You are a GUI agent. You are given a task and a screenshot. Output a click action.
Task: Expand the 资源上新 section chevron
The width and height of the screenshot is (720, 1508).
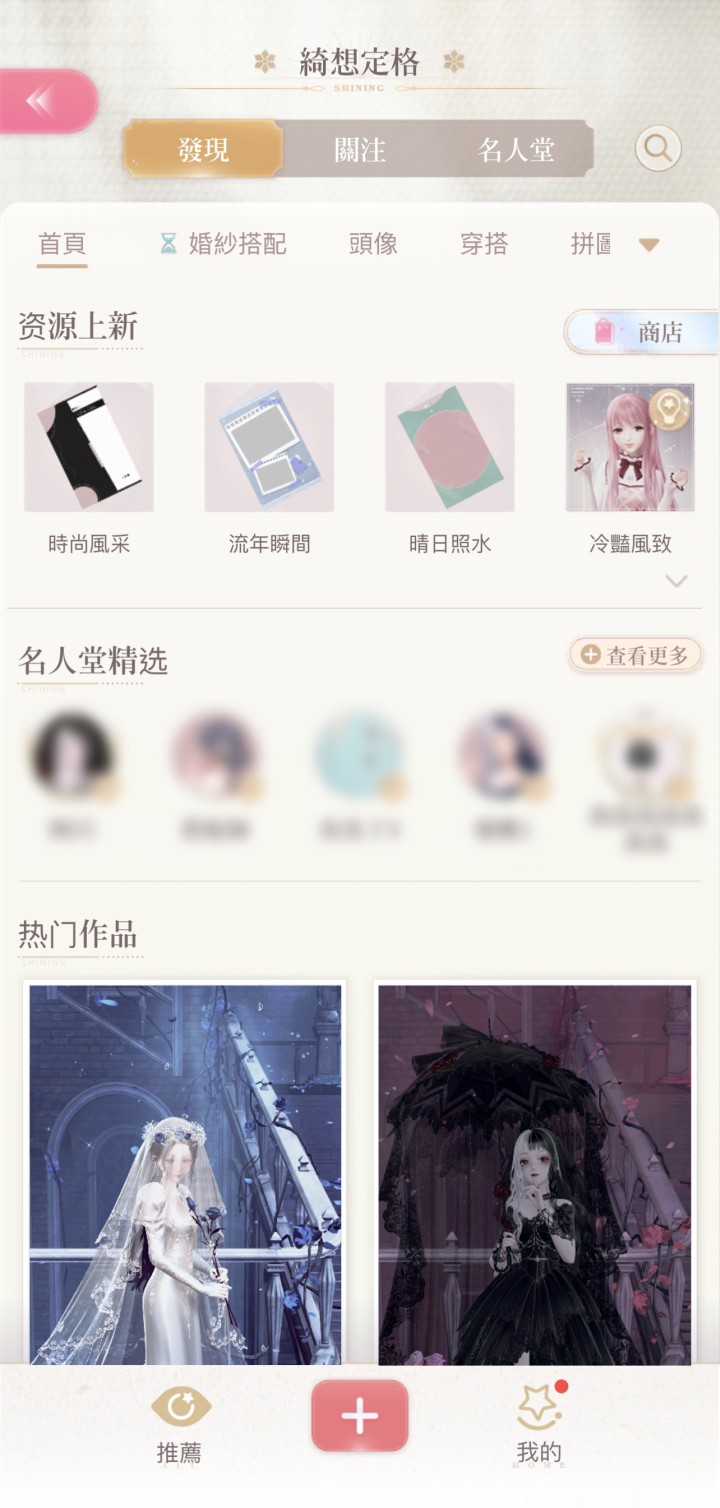676,581
